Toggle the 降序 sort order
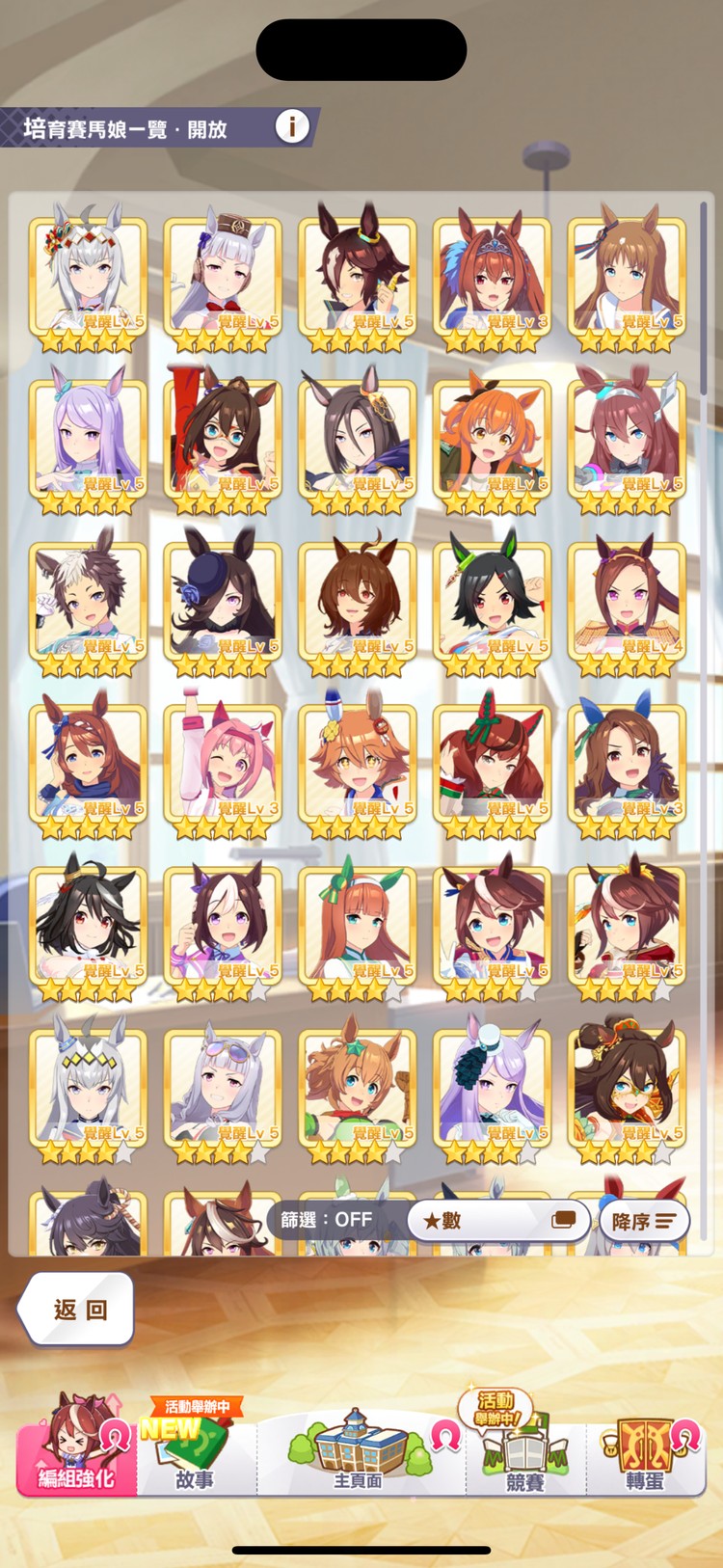 pyautogui.click(x=644, y=1221)
